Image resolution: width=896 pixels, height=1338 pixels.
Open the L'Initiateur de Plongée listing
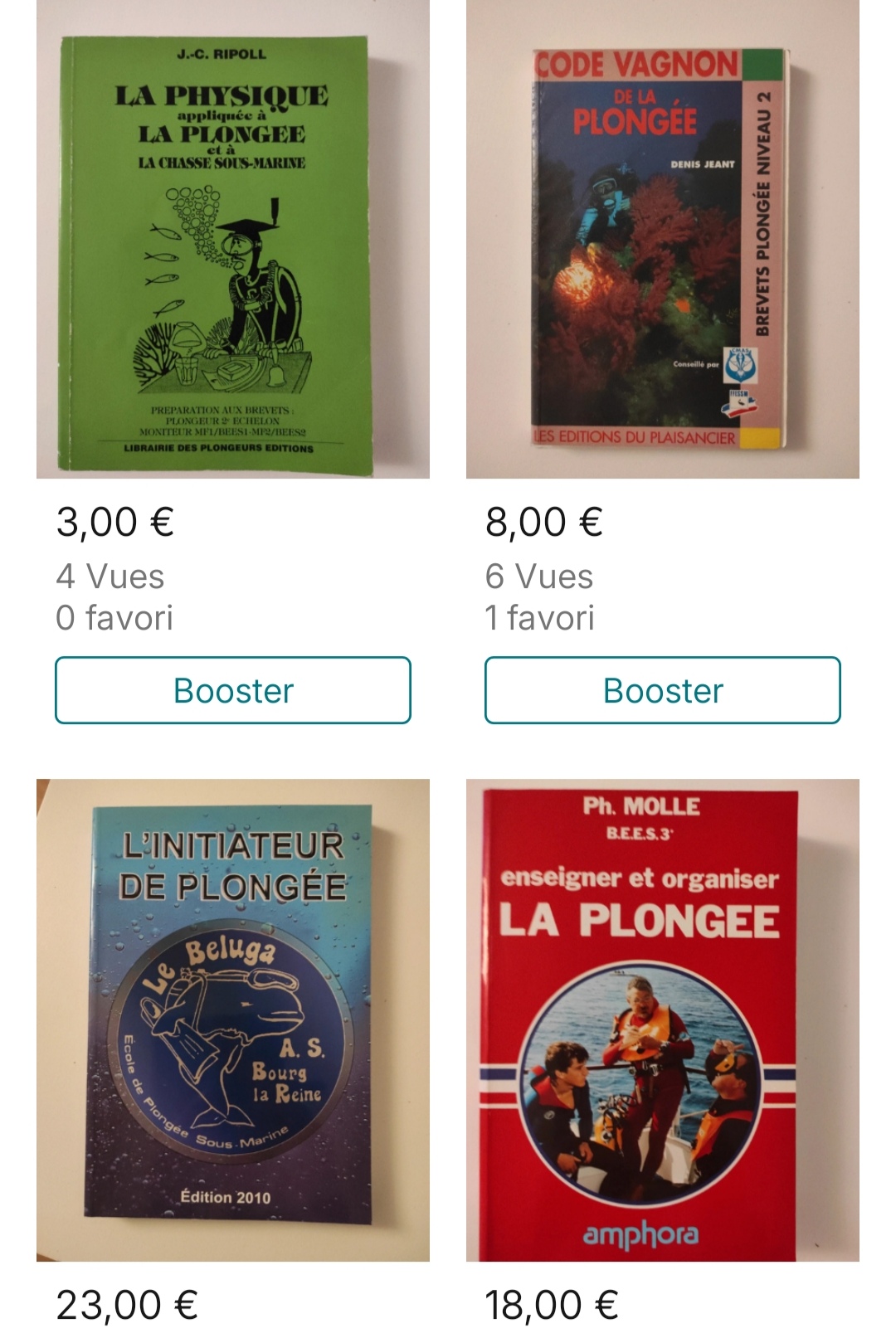point(232,1020)
